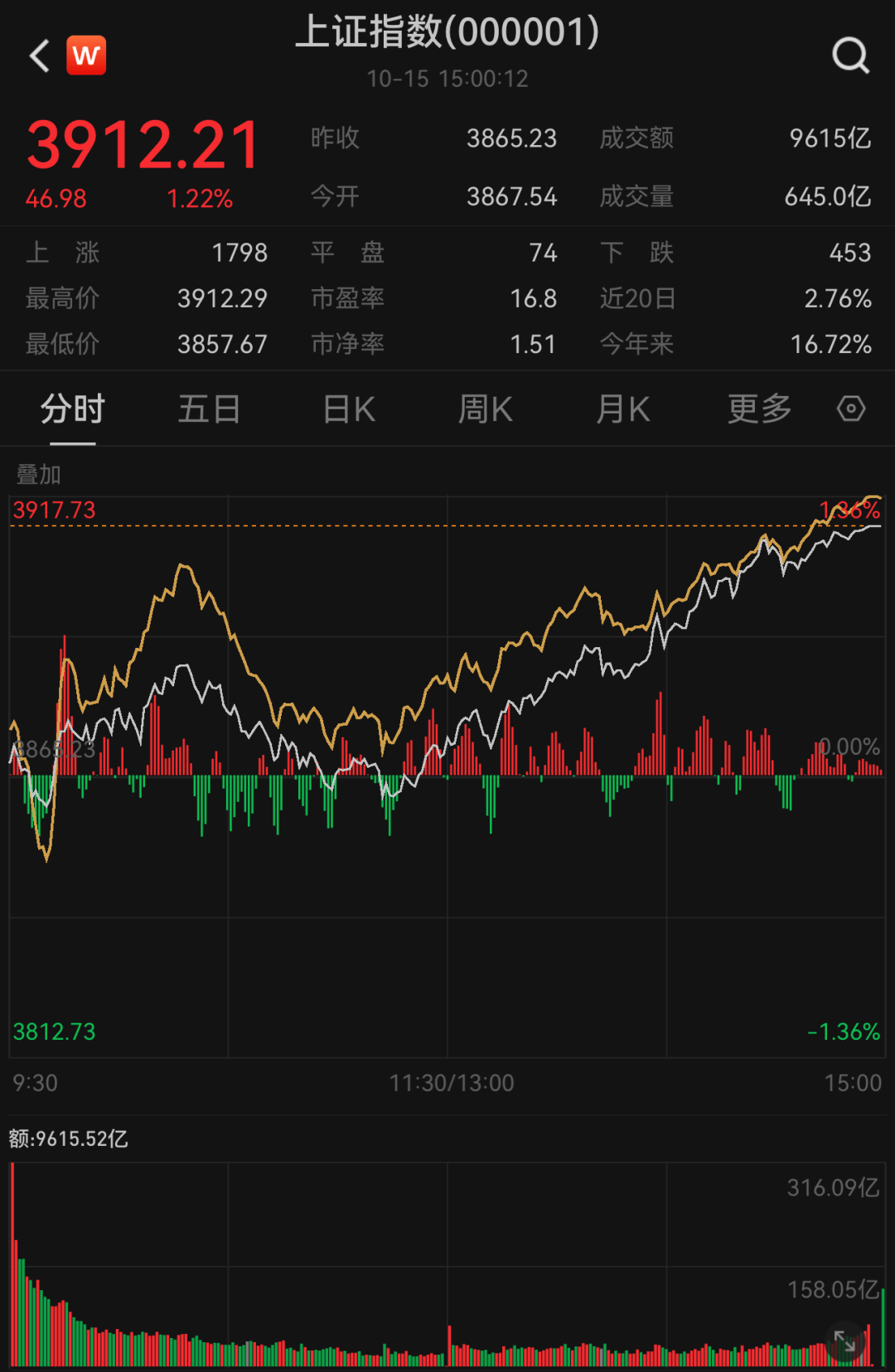
Task: Select the 分时 intraday chart tab
Action: coord(73,409)
